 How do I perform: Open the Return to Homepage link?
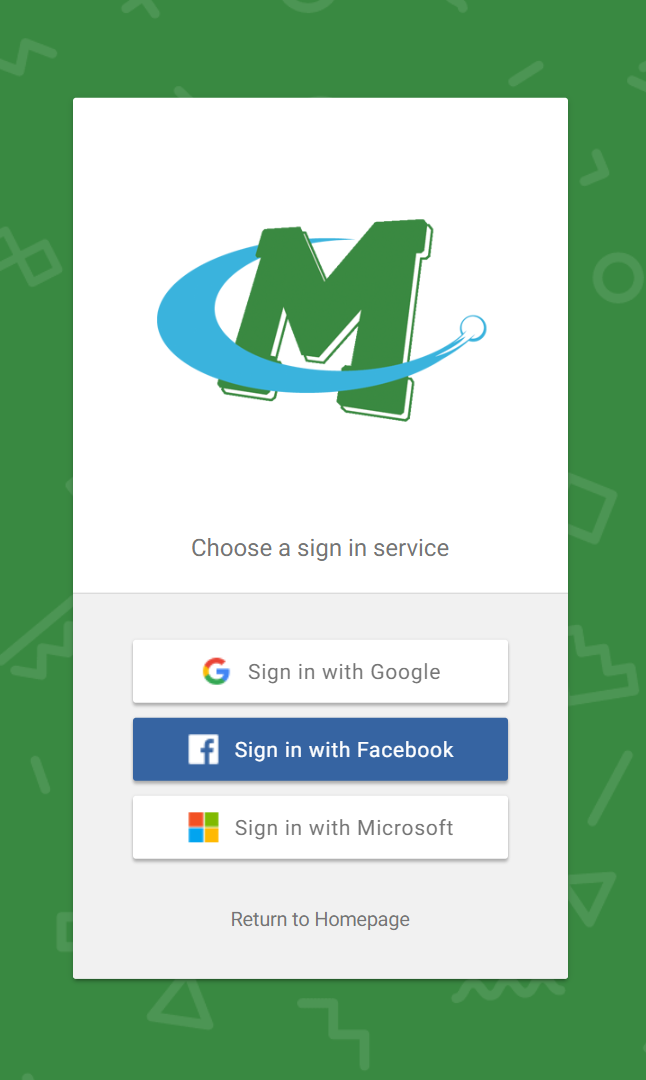[x=320, y=919]
